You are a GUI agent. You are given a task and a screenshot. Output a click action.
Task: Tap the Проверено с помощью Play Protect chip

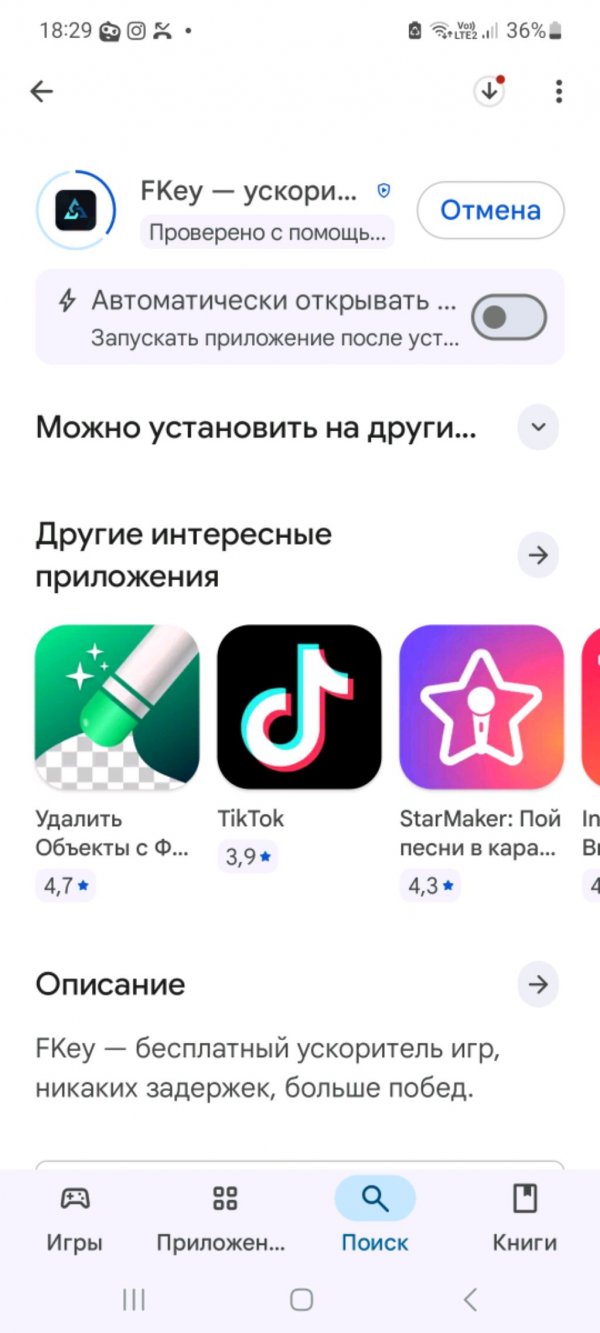pos(266,233)
